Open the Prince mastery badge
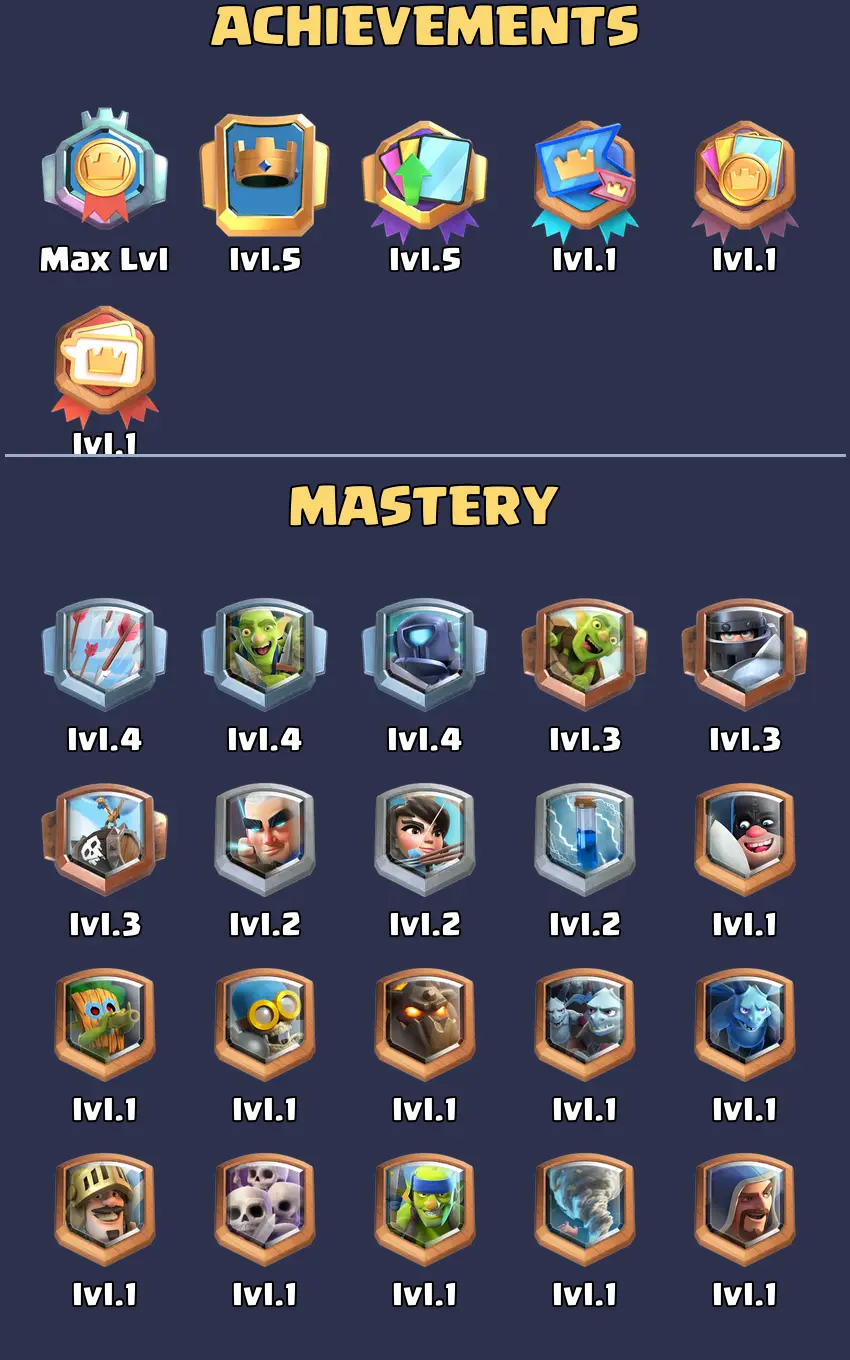 coord(104,1209)
